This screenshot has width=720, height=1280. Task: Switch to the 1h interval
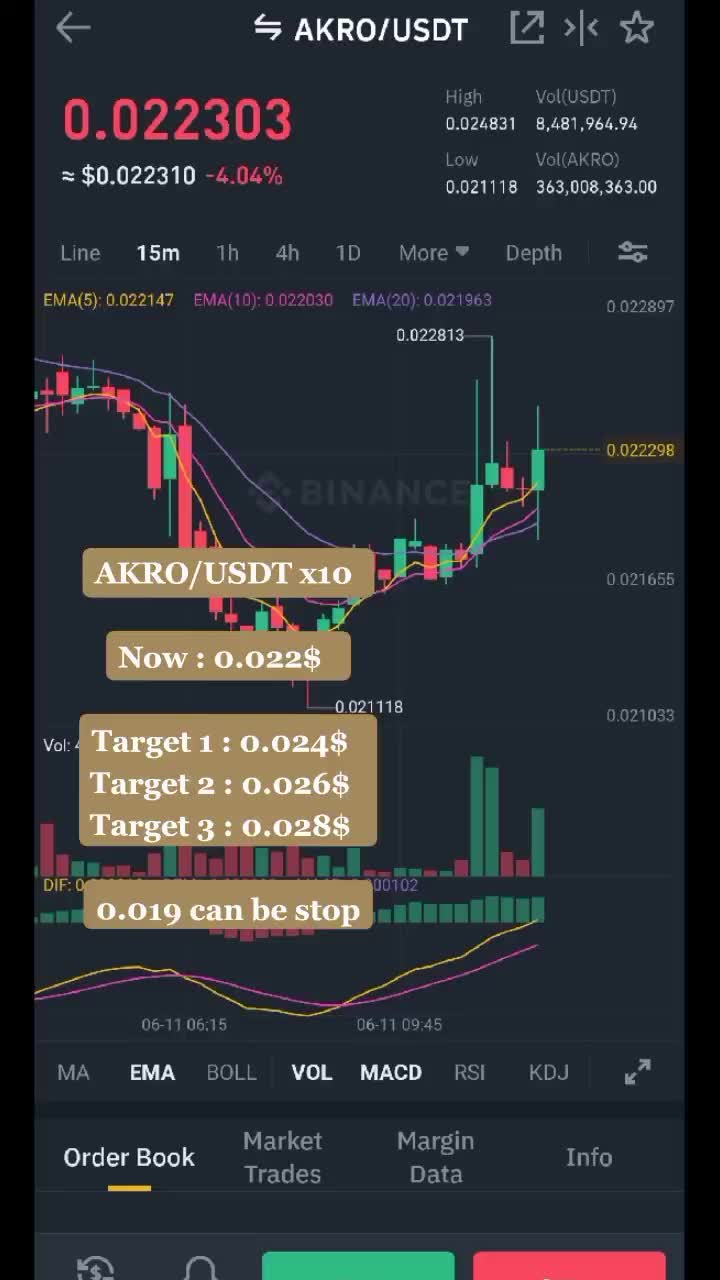tap(227, 253)
